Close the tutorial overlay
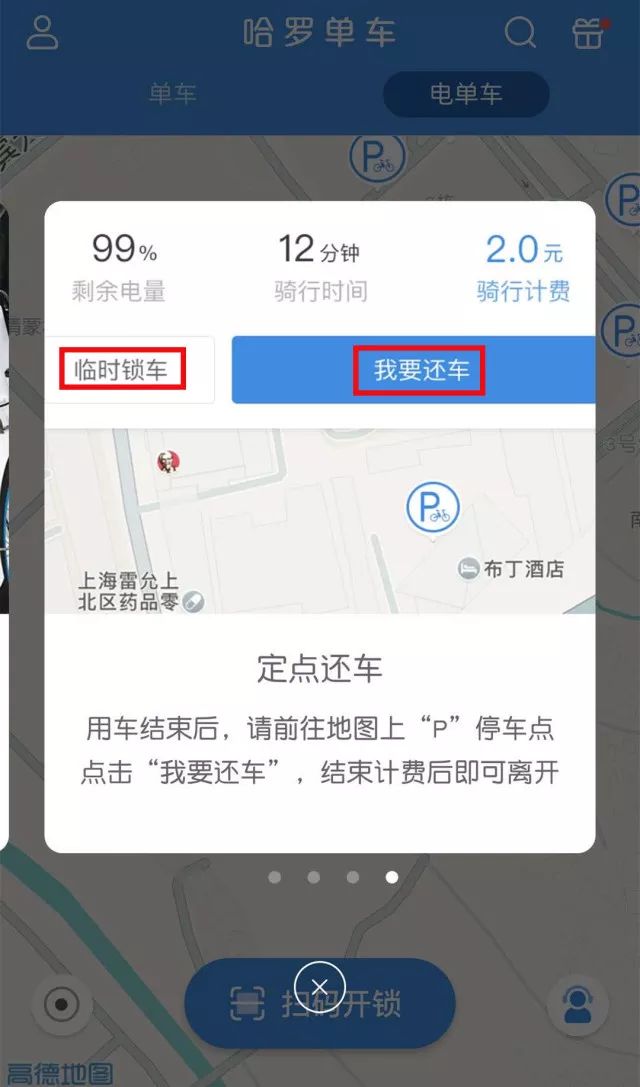 [319, 988]
